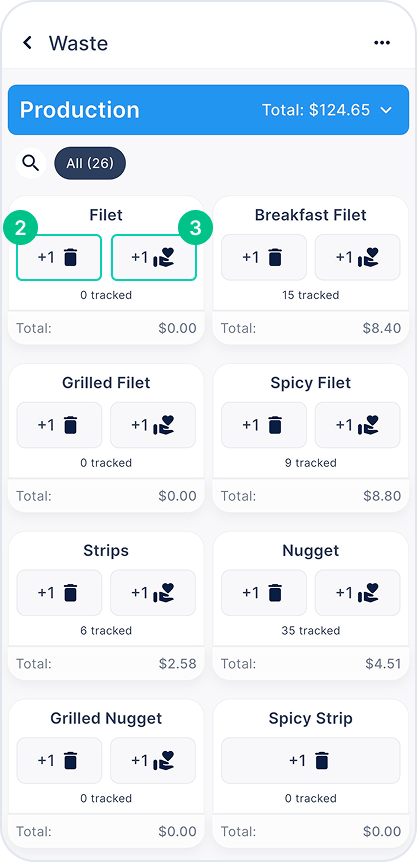Add one wasted Filet with trash button

[59, 257]
